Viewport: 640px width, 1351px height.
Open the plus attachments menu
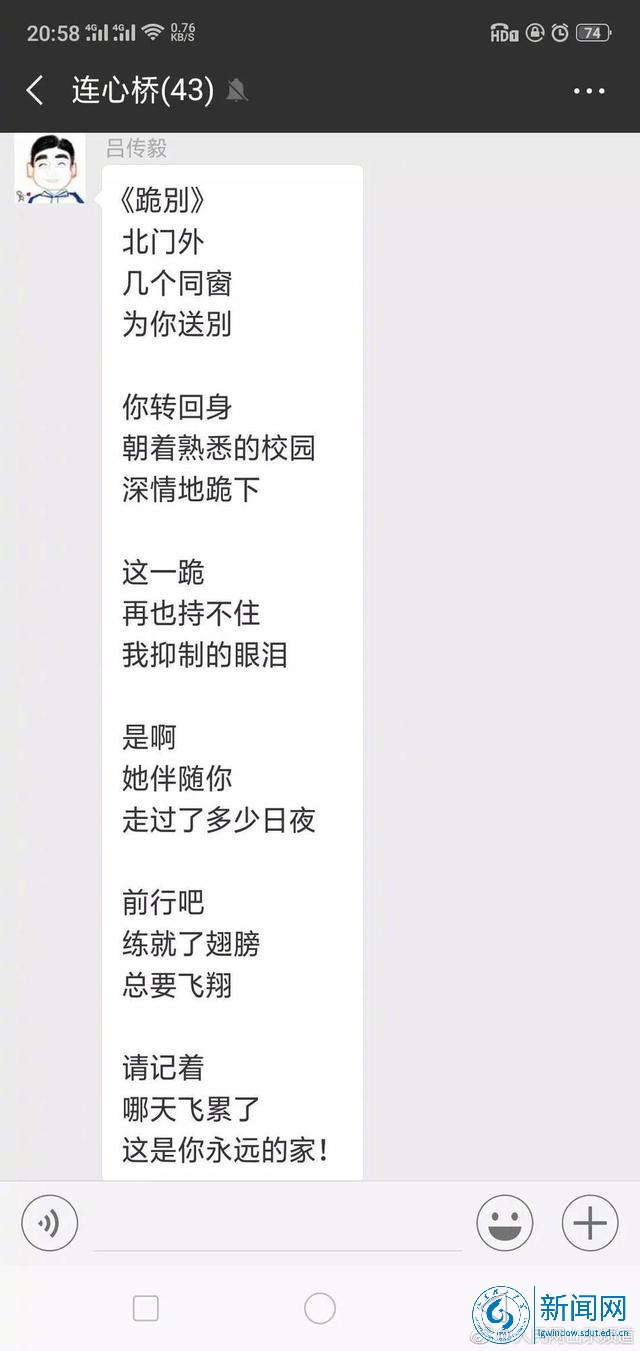590,1222
